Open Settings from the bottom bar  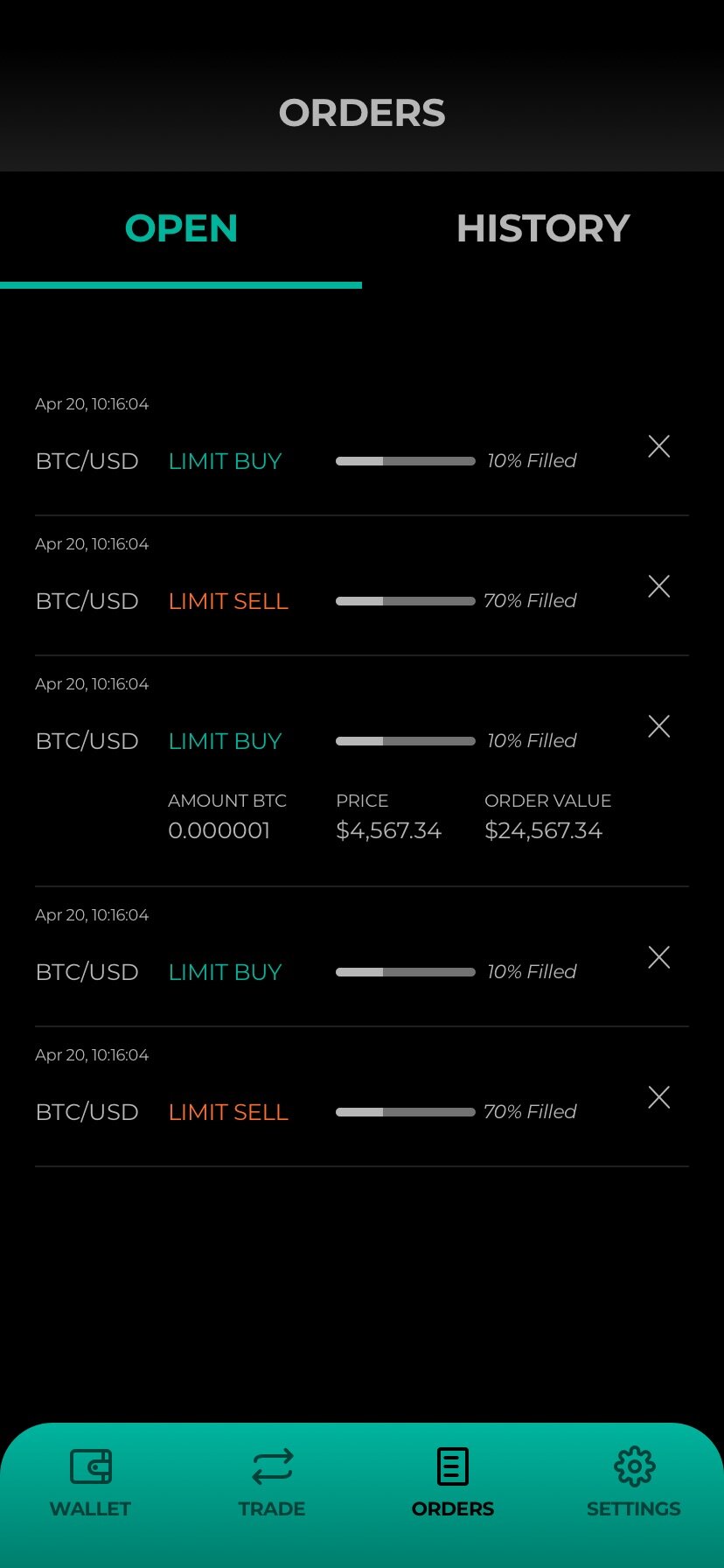pos(633,1482)
